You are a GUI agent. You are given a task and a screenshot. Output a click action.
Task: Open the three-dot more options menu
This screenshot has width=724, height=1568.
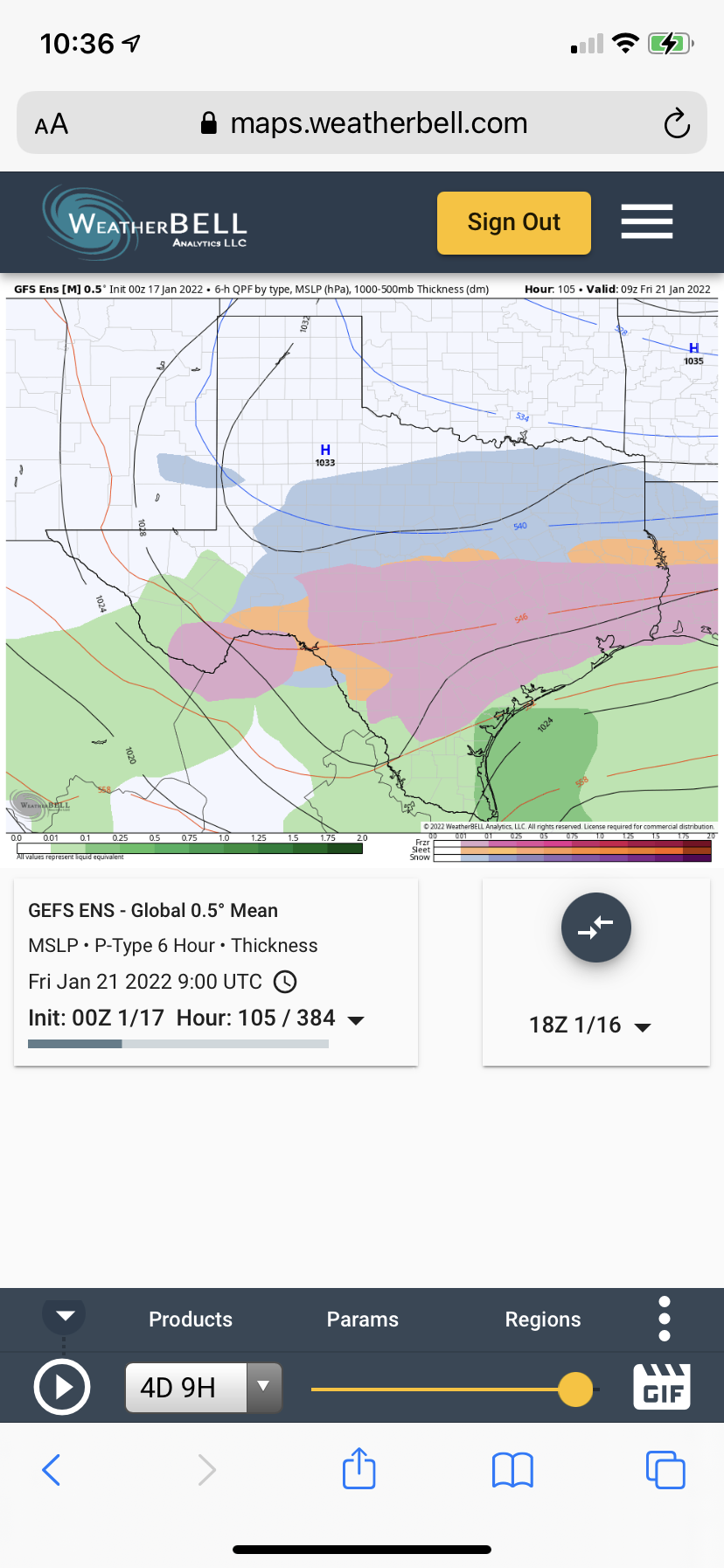[665, 1319]
